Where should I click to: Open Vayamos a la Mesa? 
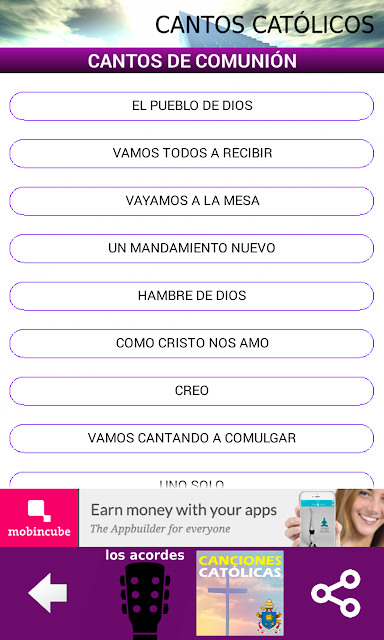pyautogui.click(x=191, y=201)
